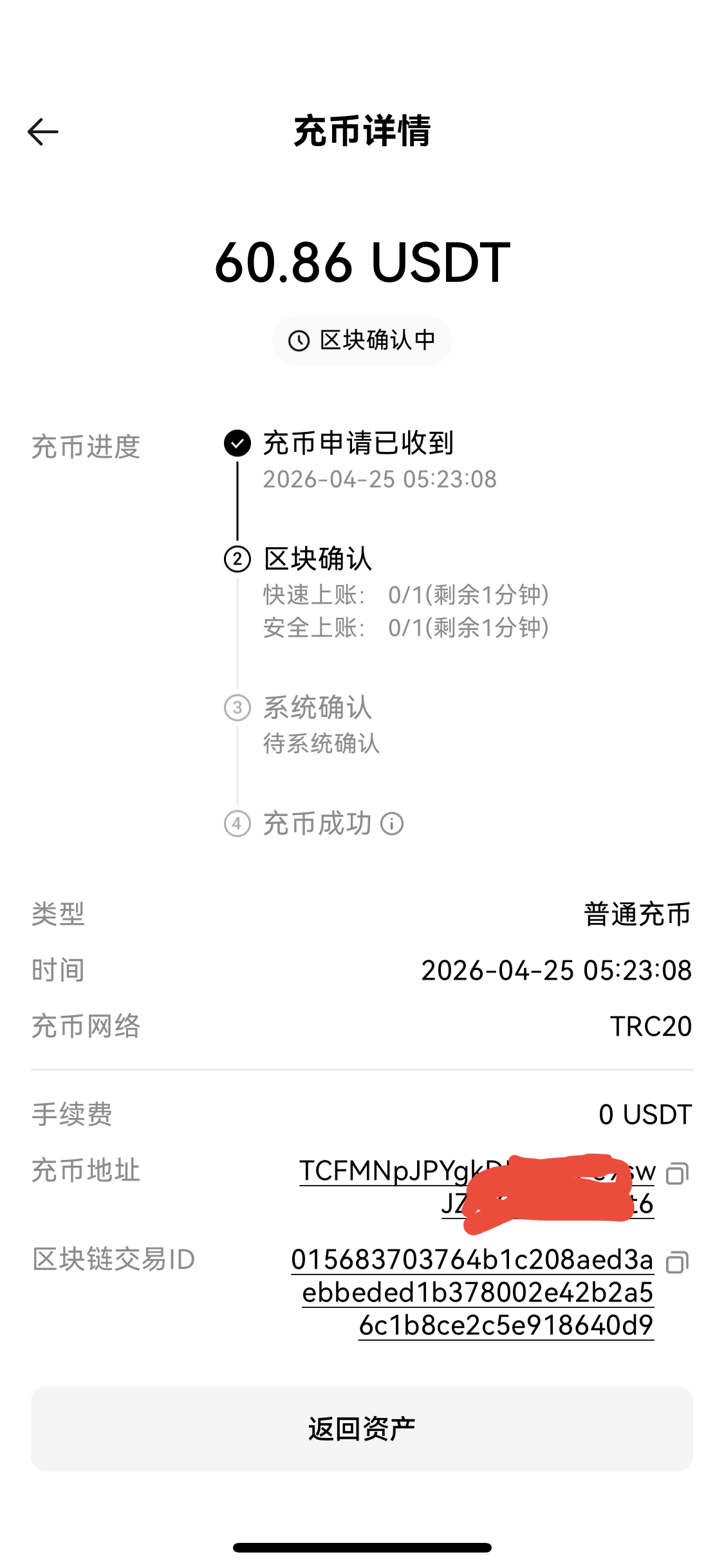Screen dimensions: 724x1568
Task: Go back using the top-left arrow
Action: coord(43,132)
